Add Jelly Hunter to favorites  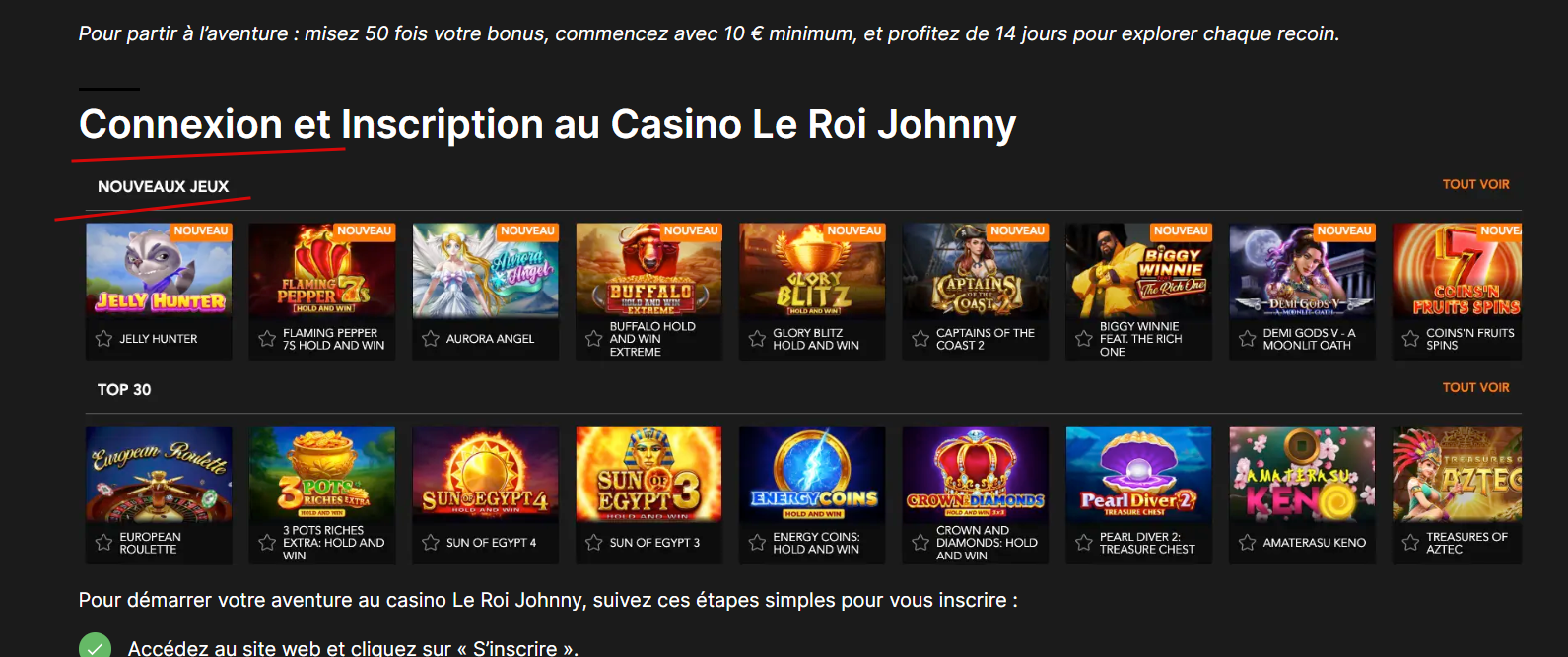pos(103,339)
